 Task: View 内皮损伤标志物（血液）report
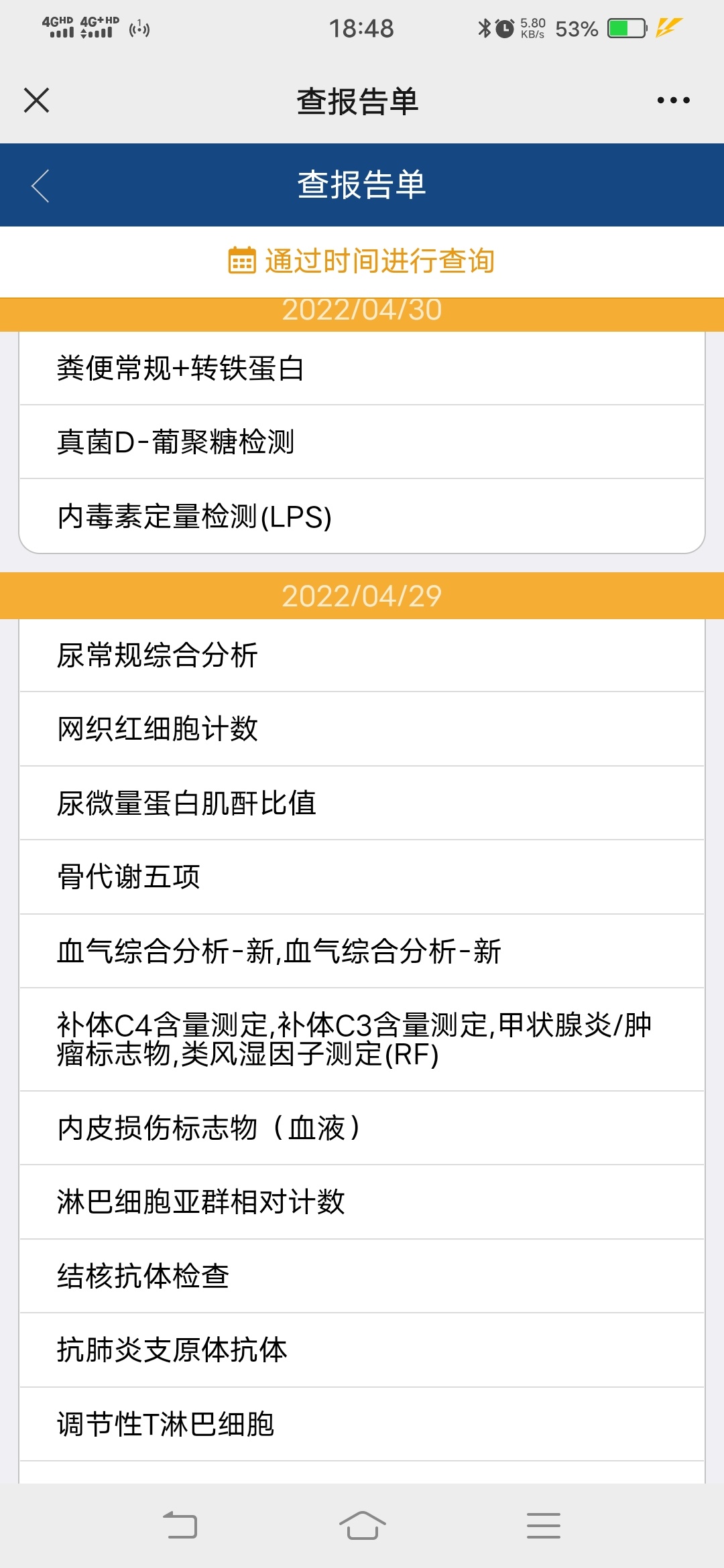362,1128
